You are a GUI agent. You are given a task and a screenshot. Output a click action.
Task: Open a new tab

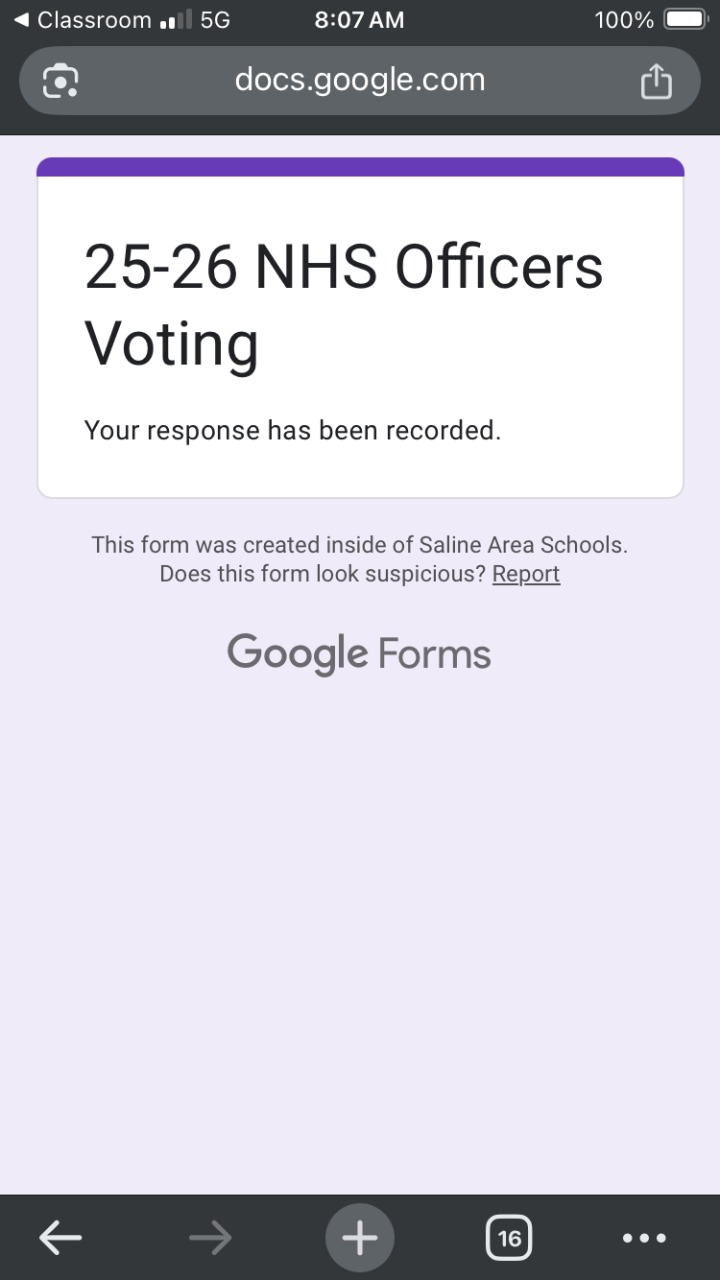pyautogui.click(x=360, y=1238)
